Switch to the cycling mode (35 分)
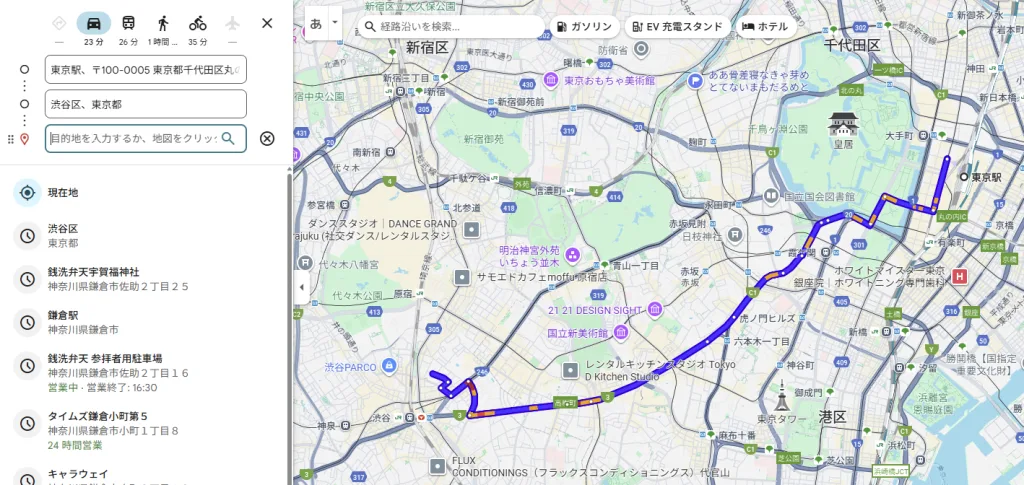This screenshot has width=1024, height=485. pos(198,23)
